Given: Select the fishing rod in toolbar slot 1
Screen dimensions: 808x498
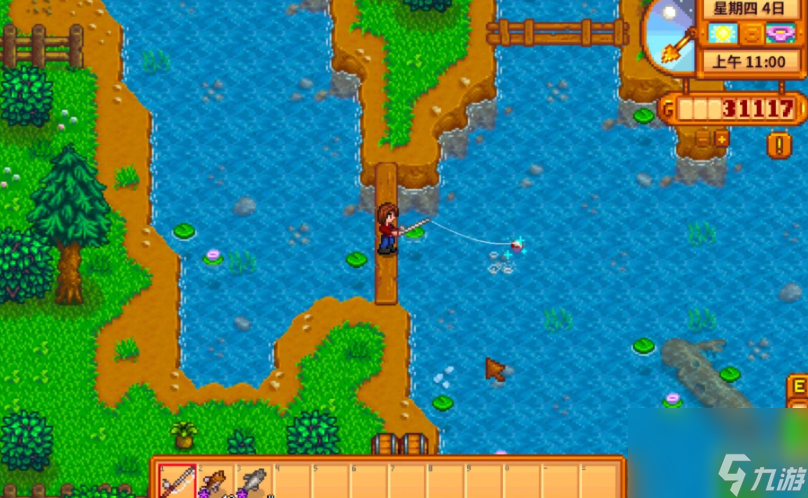Looking at the screenshot, I should [177, 481].
